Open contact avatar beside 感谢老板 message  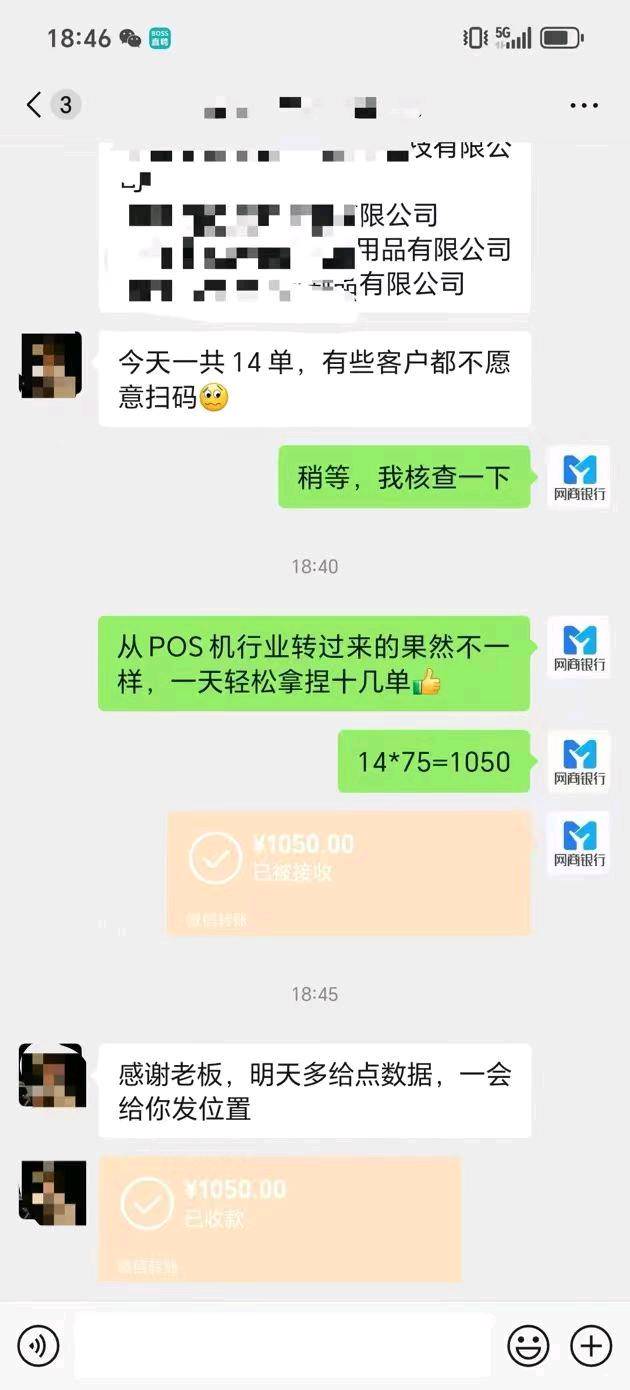[x=52, y=1076]
